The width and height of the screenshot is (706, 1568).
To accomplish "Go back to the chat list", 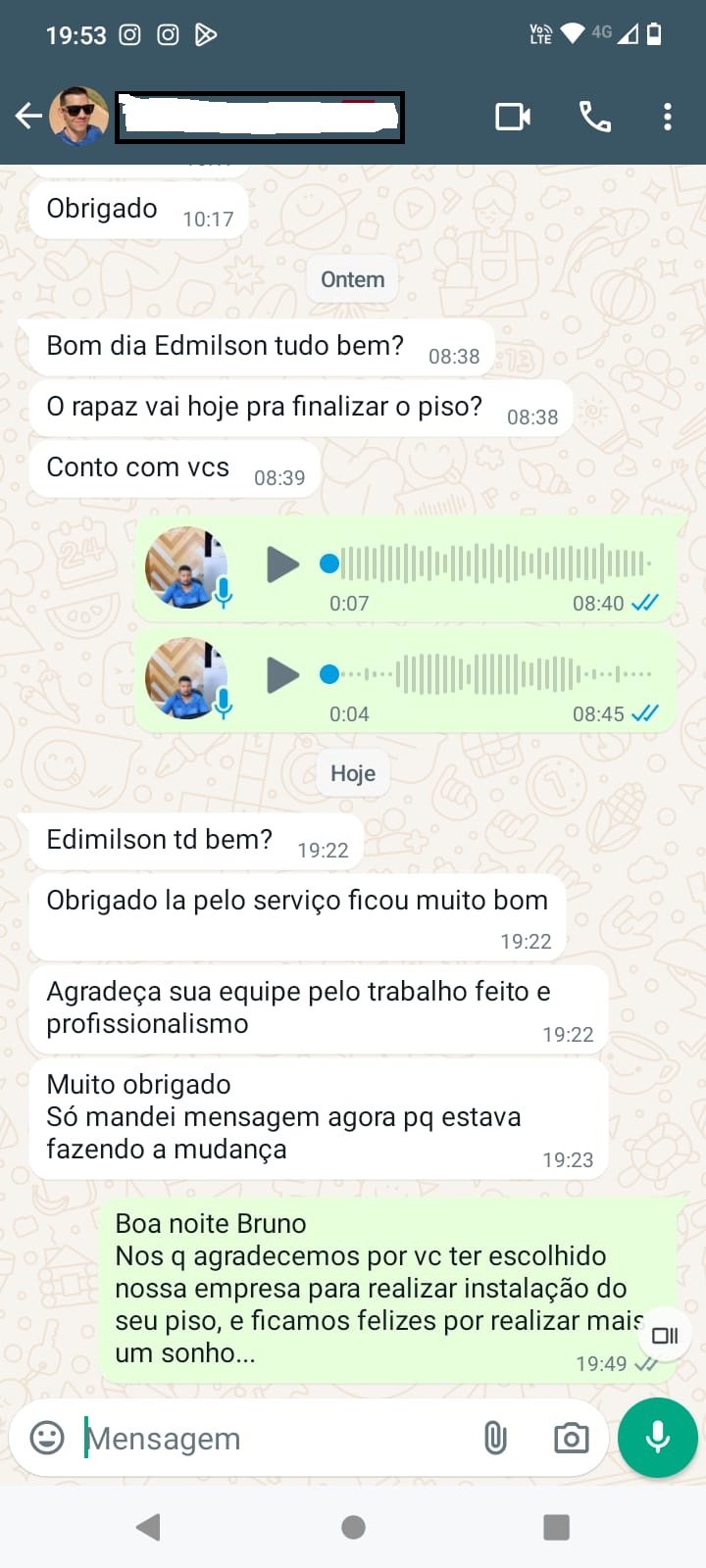I will click(27, 117).
